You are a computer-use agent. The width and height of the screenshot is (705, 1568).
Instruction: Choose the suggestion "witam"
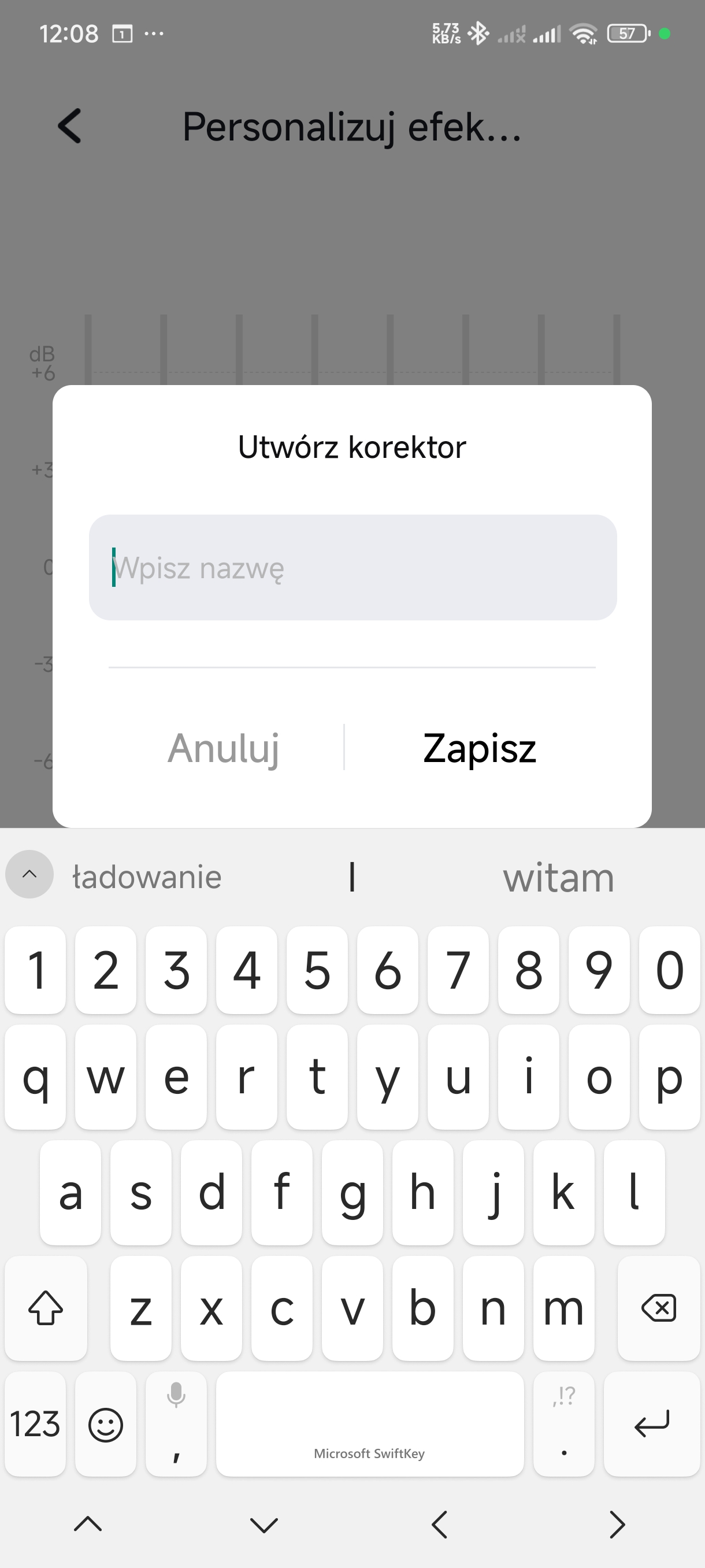[x=558, y=877]
